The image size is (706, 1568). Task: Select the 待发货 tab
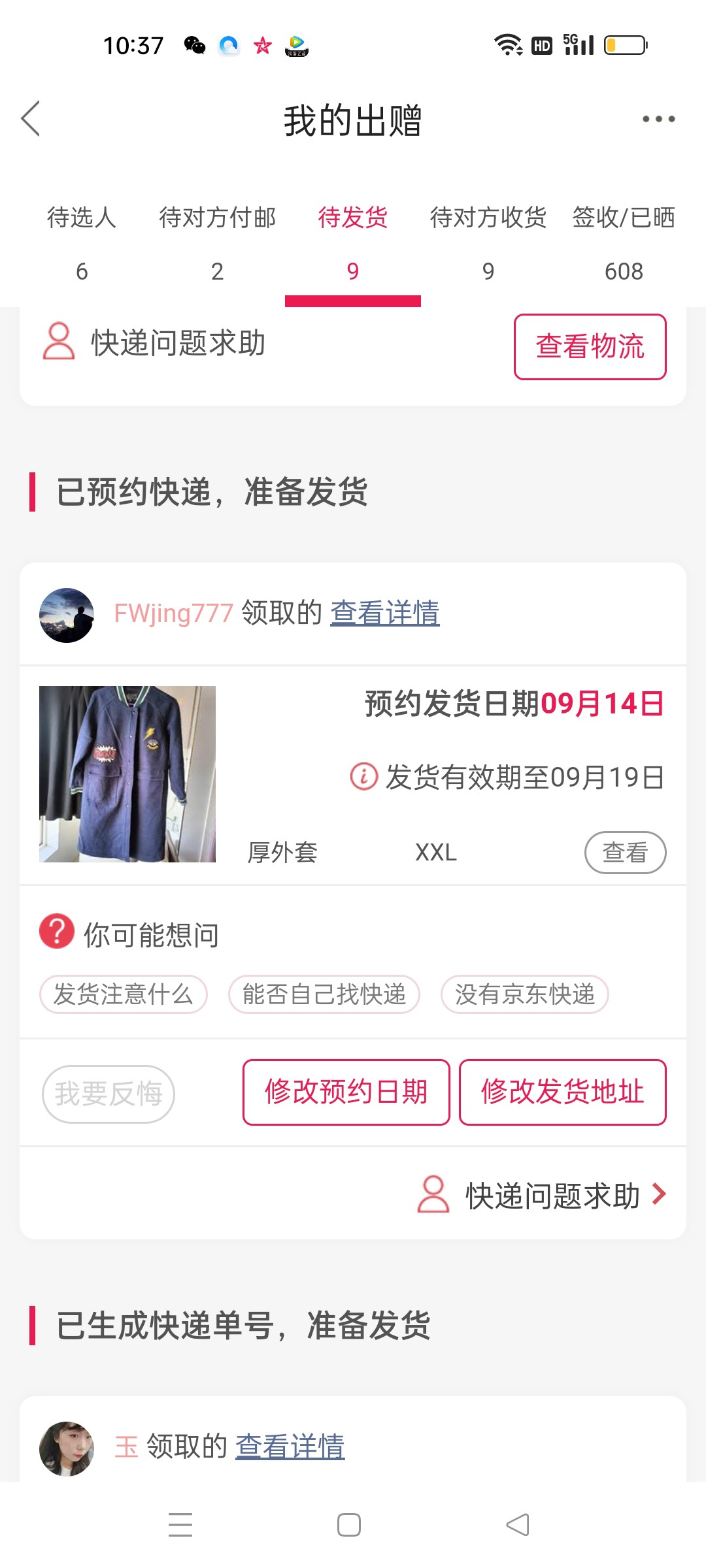tap(352, 242)
